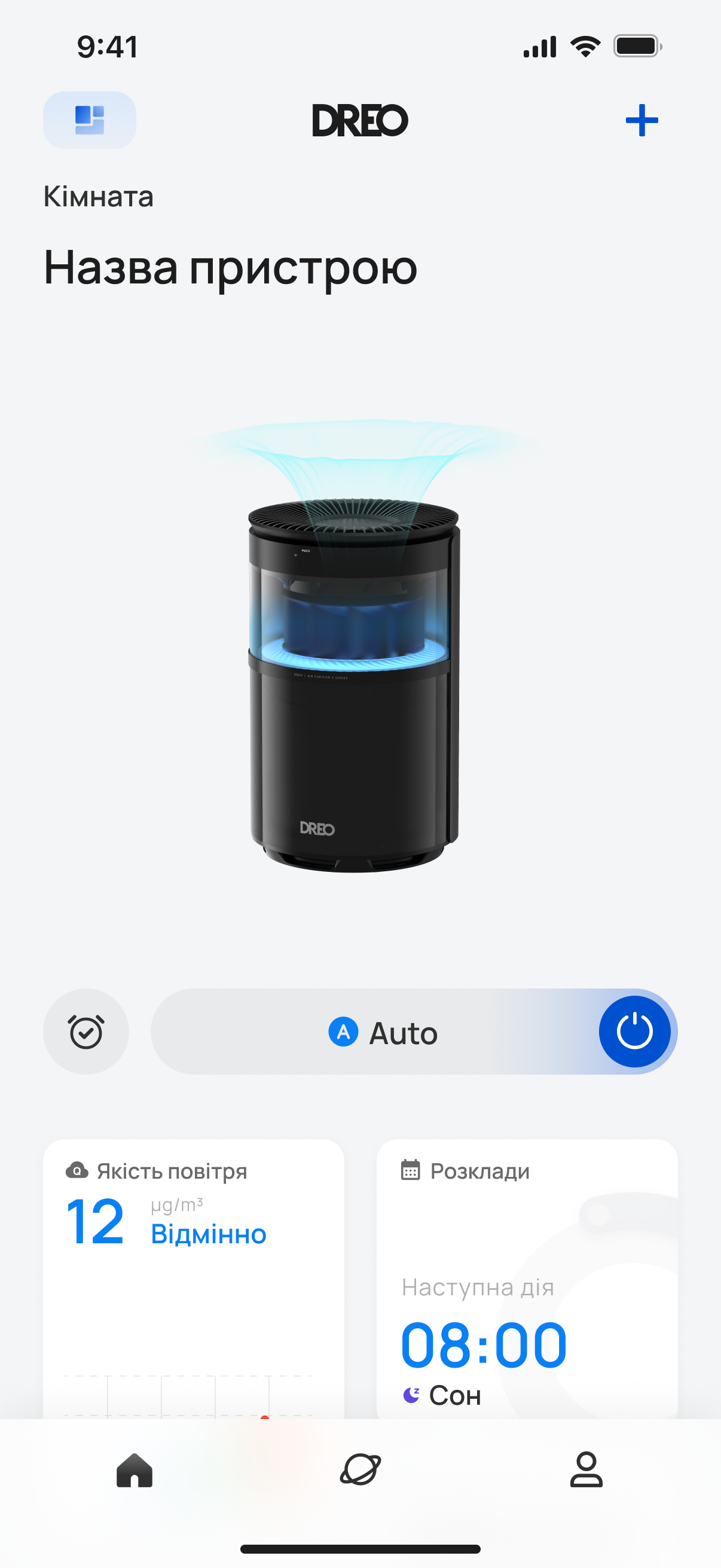Toggle the purifier power button
This screenshot has width=721, height=1568.
point(634,1031)
